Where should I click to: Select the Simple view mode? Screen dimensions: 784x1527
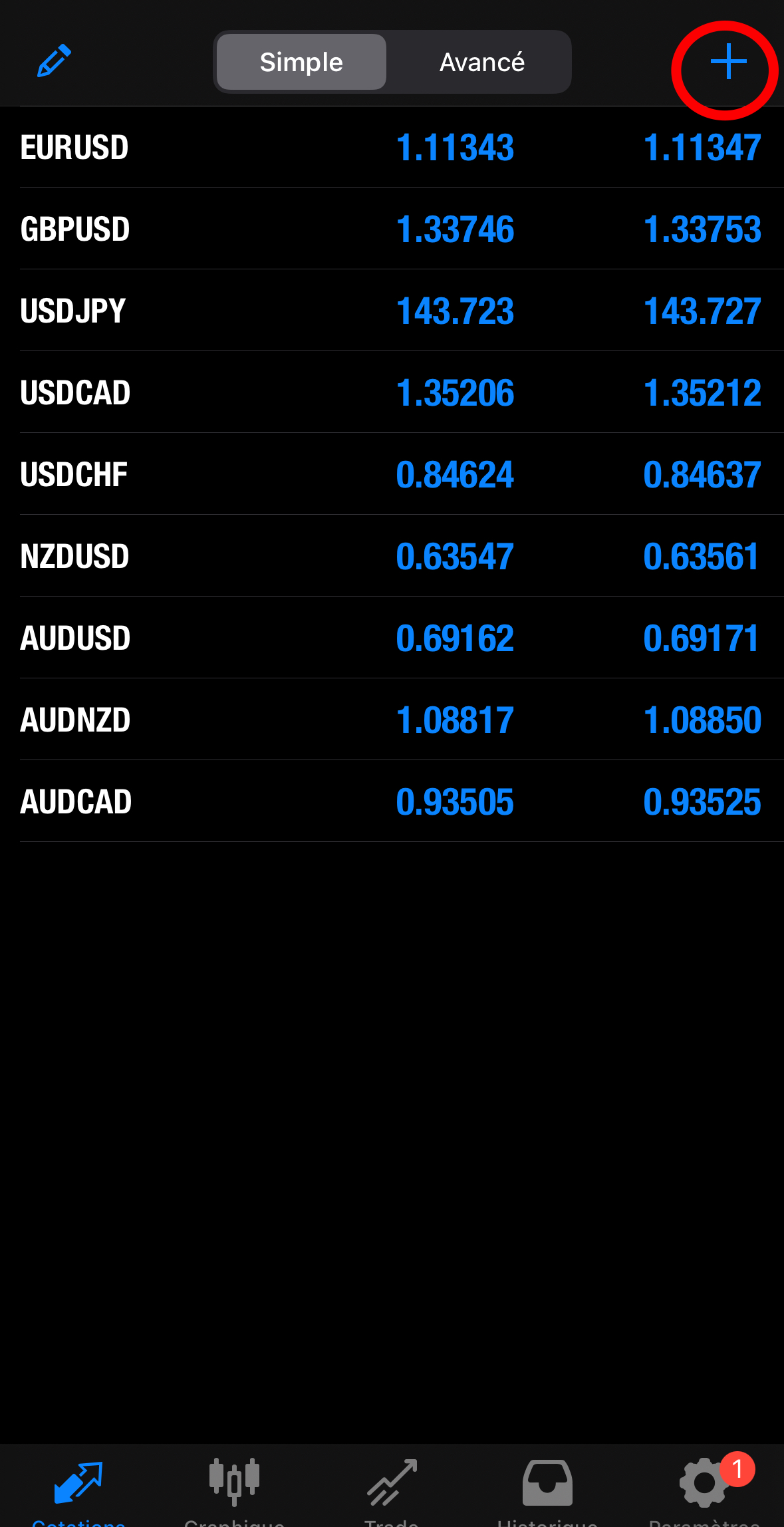click(301, 62)
